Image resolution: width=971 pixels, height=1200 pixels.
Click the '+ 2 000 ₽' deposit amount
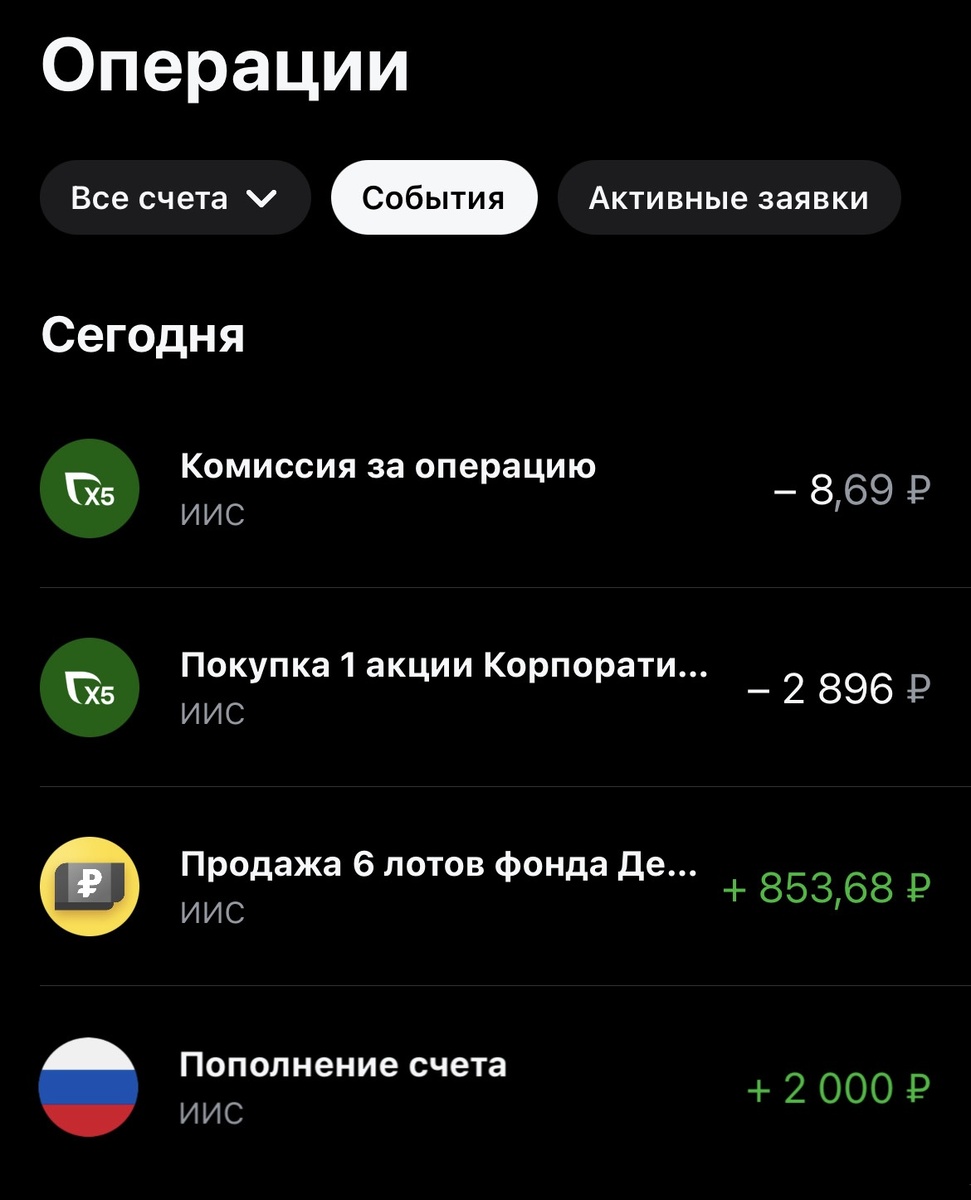836,1088
